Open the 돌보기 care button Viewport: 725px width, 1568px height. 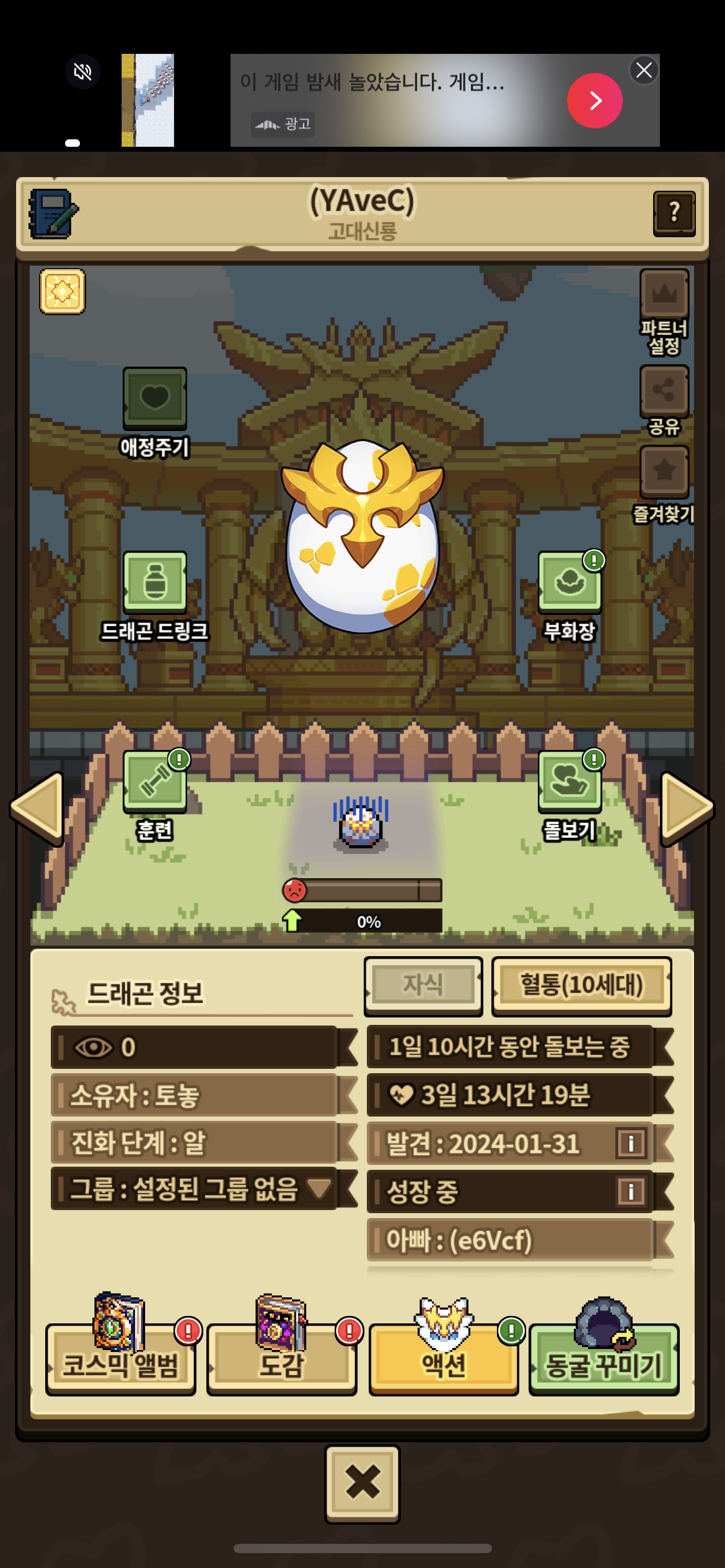point(569,782)
